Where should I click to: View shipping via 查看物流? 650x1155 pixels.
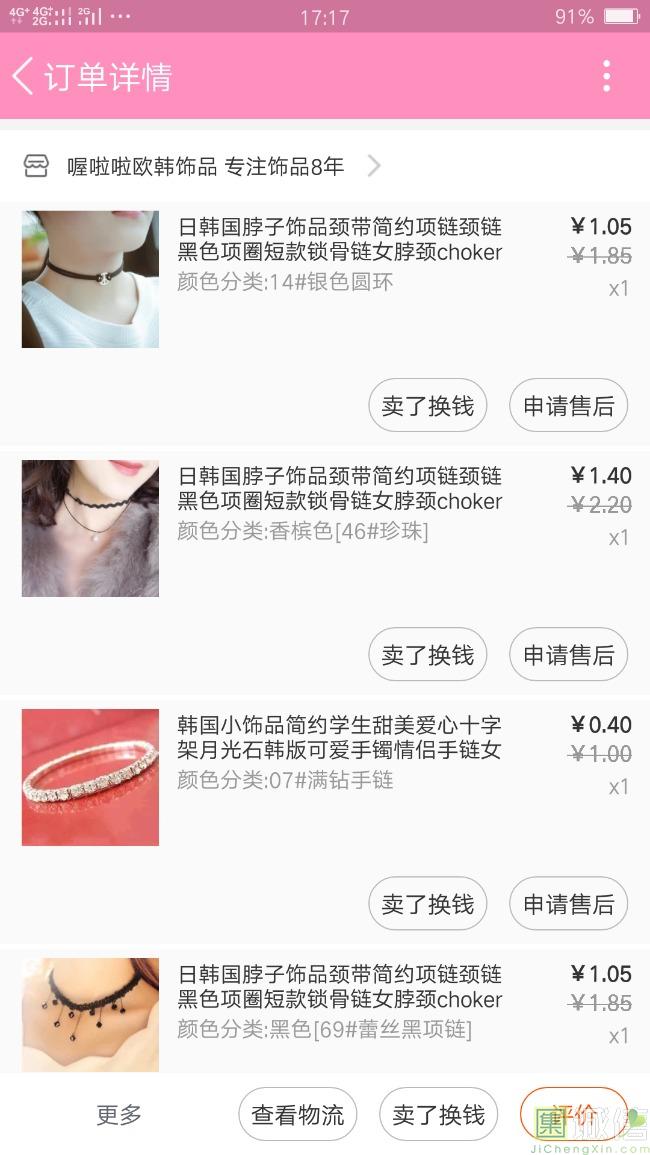pos(297,1115)
